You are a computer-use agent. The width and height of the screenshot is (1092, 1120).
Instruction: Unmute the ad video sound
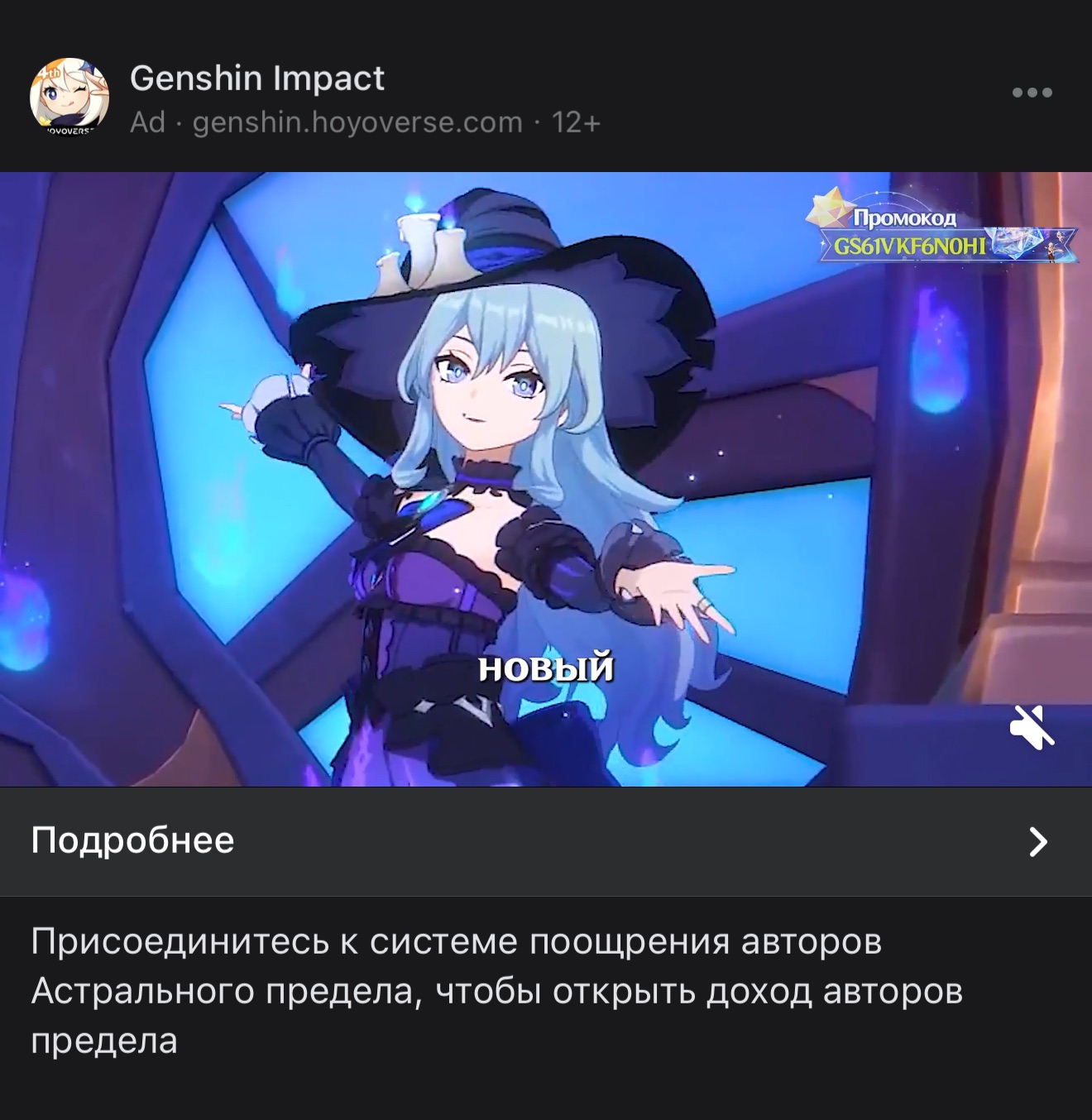point(1032,729)
